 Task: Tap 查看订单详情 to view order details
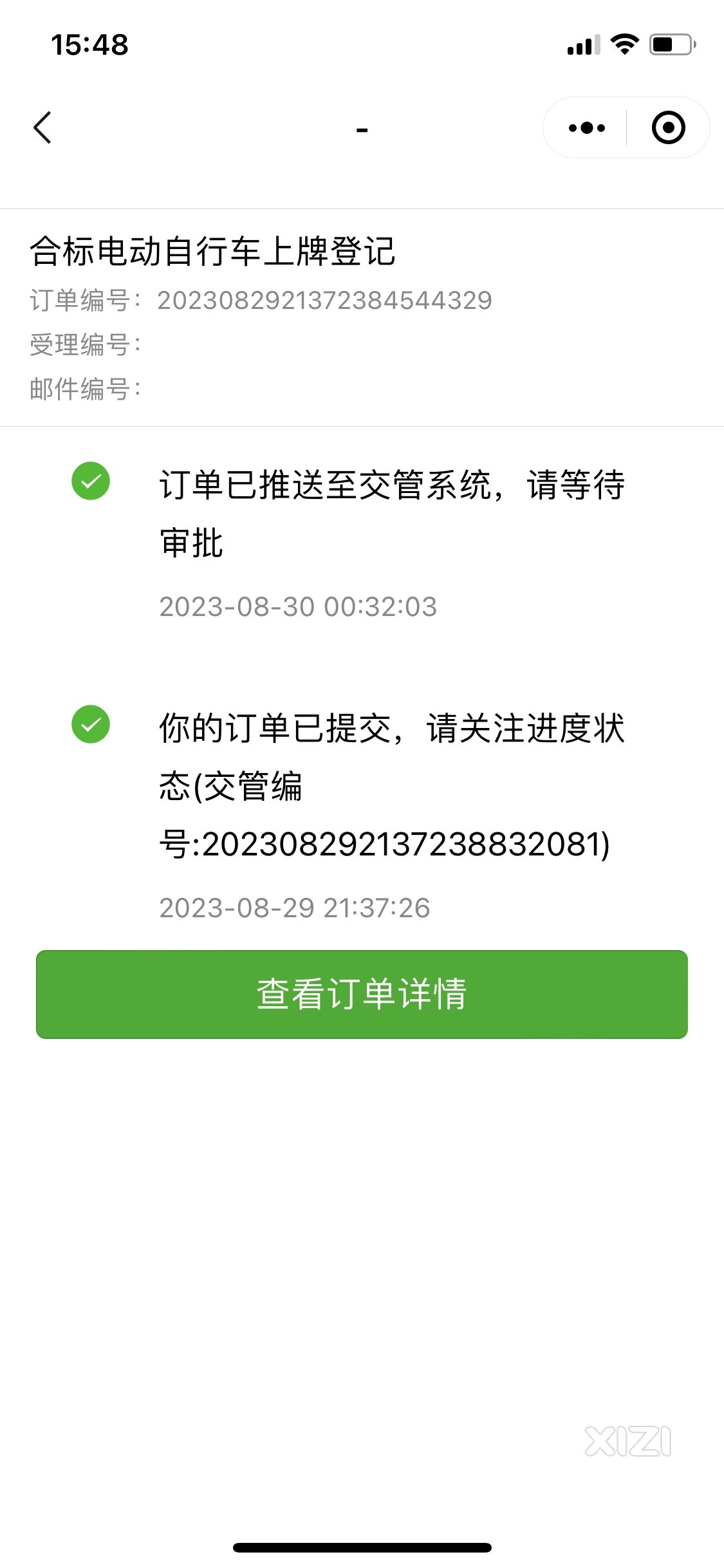(x=362, y=994)
